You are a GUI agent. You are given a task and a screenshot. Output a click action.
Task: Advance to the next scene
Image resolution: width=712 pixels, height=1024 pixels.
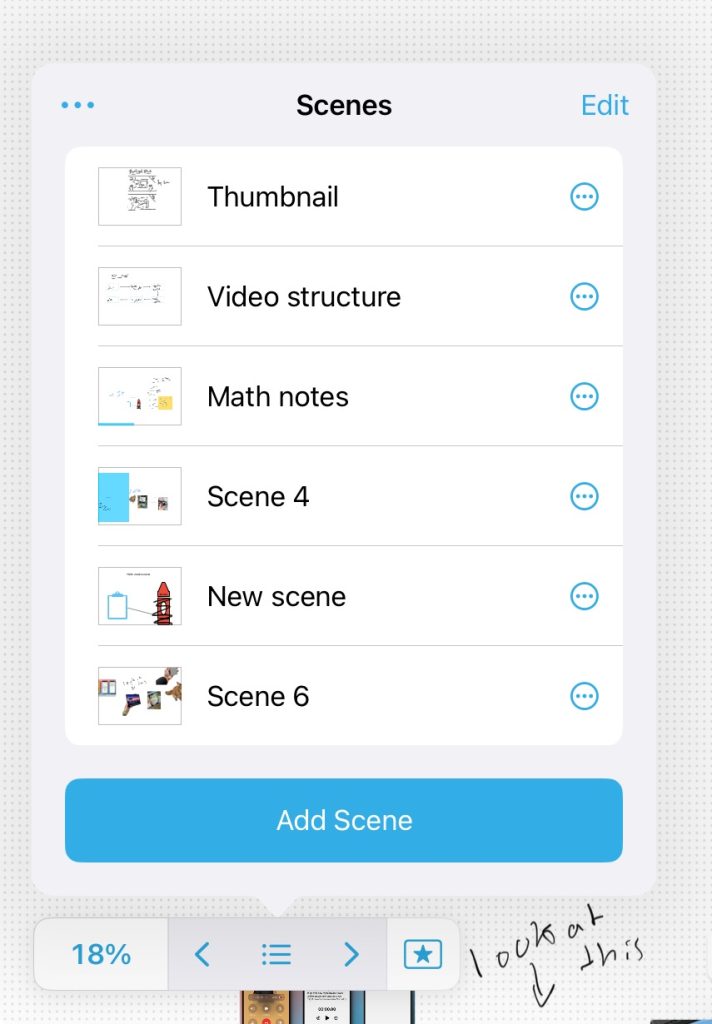pos(351,955)
